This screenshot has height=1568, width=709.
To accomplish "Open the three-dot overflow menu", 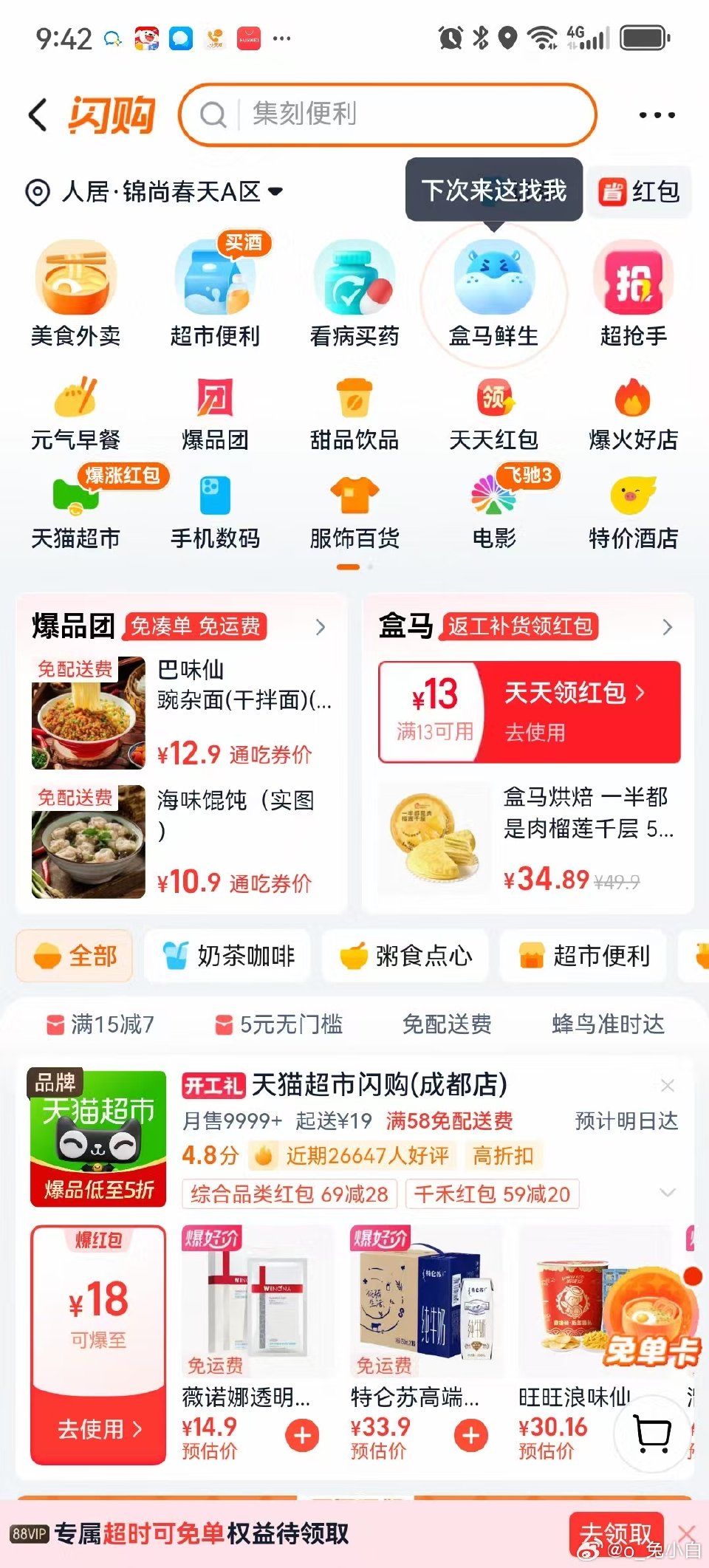I will pos(656,115).
